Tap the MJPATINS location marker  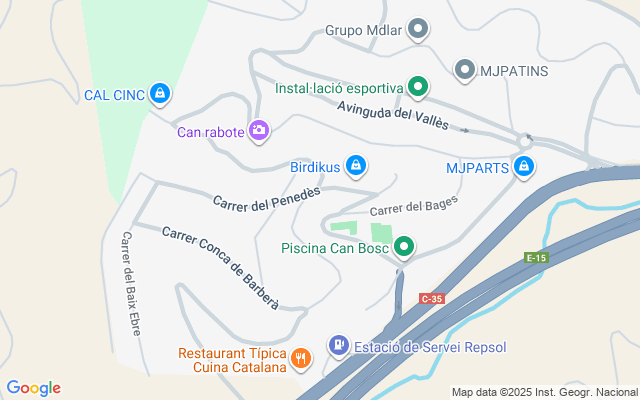pyautogui.click(x=464, y=70)
